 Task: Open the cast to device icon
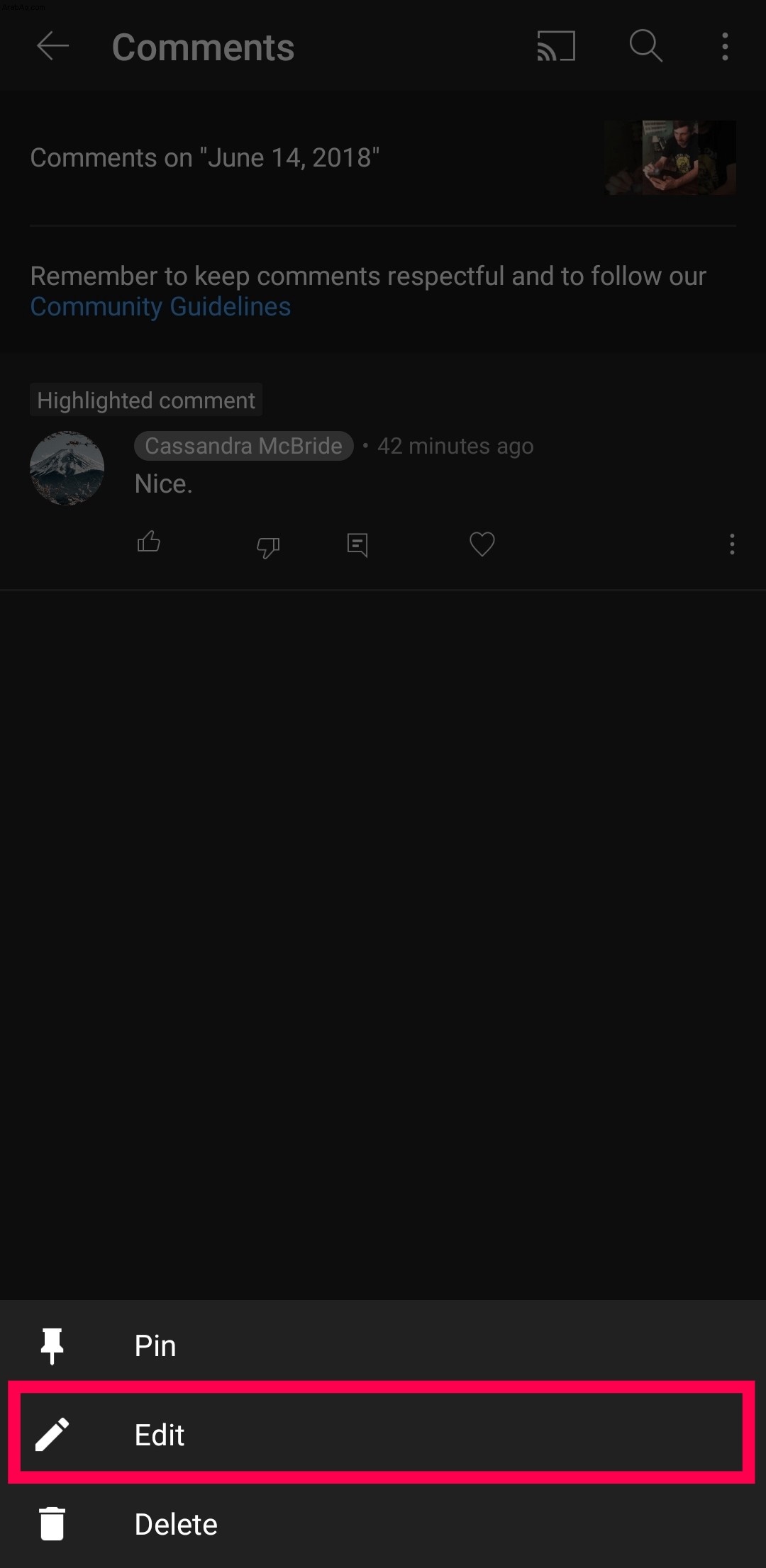tap(555, 47)
